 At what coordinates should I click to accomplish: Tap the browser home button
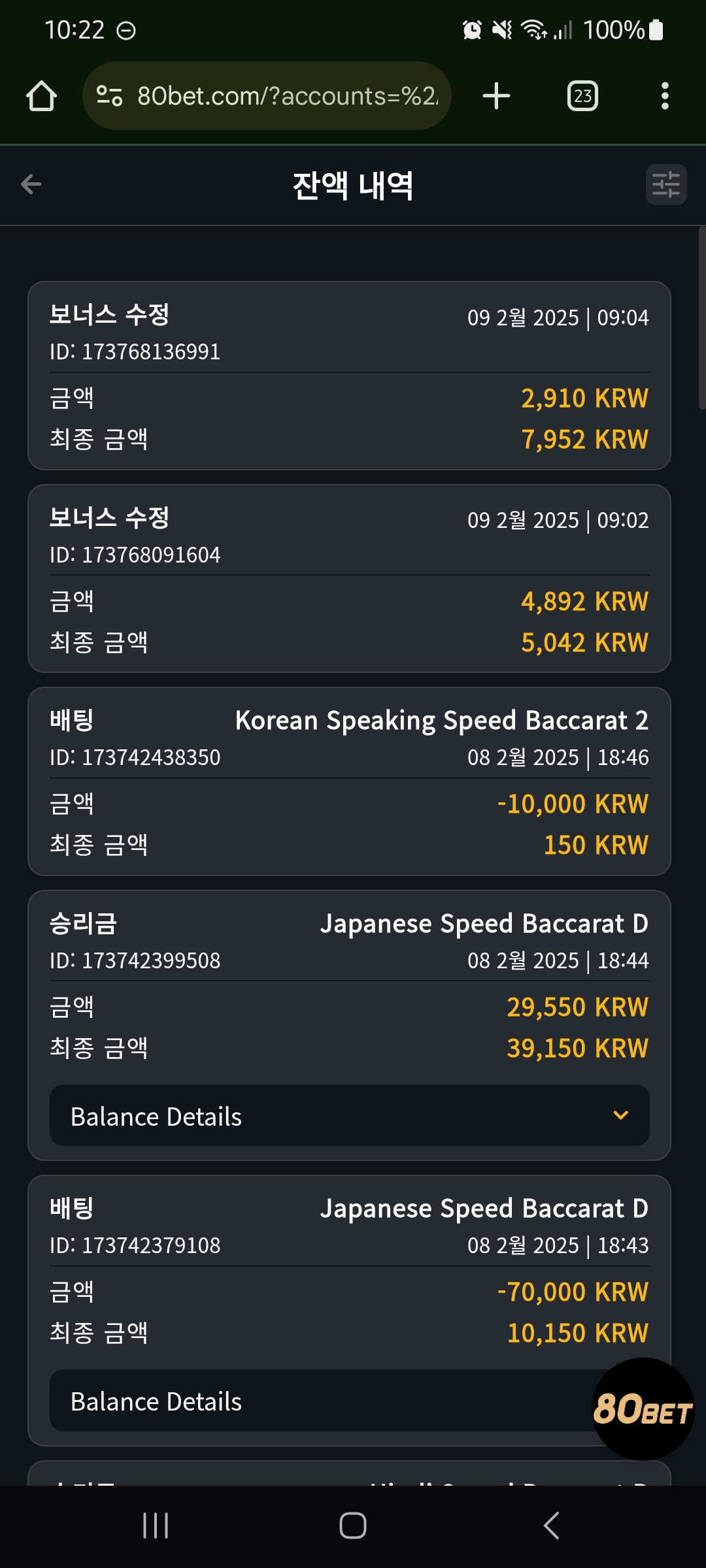(41, 96)
